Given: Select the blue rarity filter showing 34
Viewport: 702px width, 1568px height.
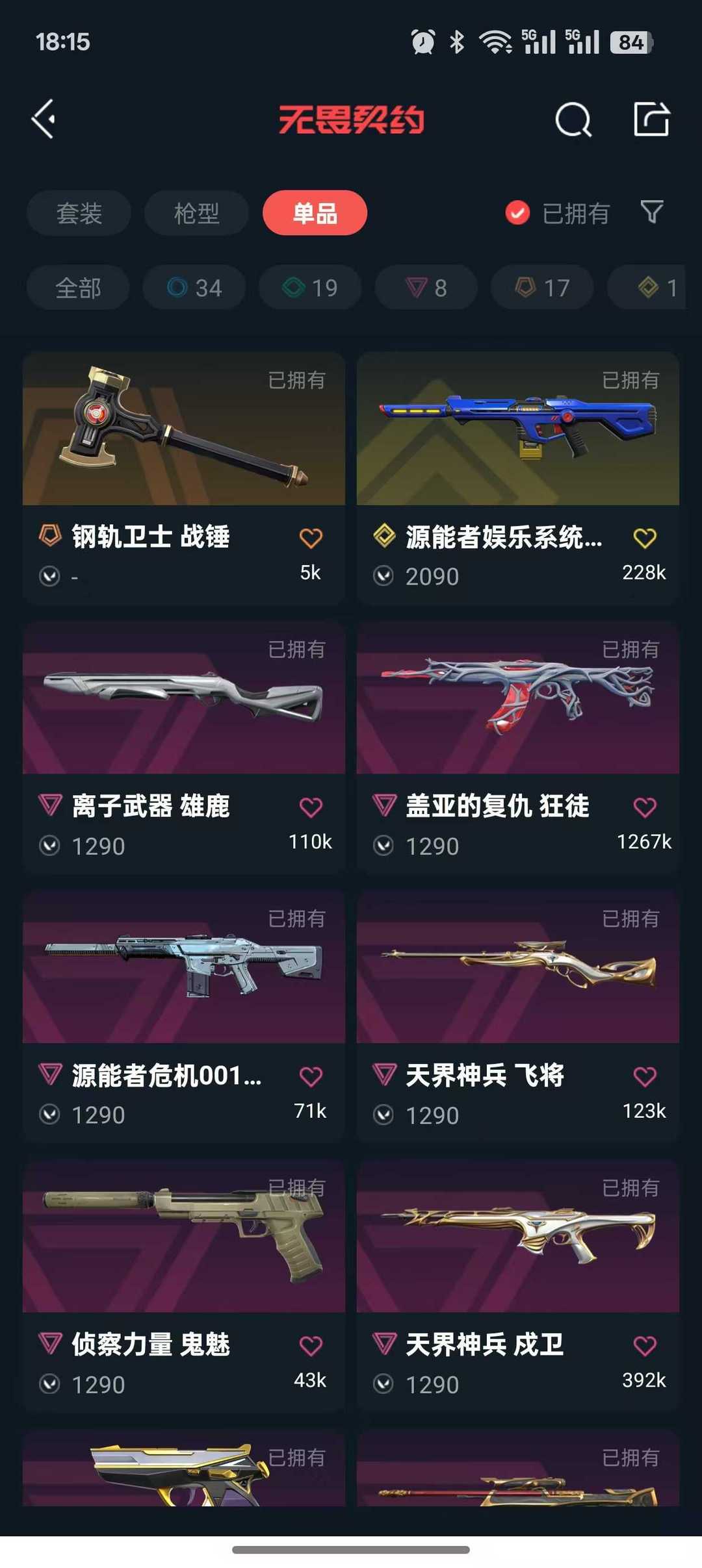Looking at the screenshot, I should [x=193, y=288].
